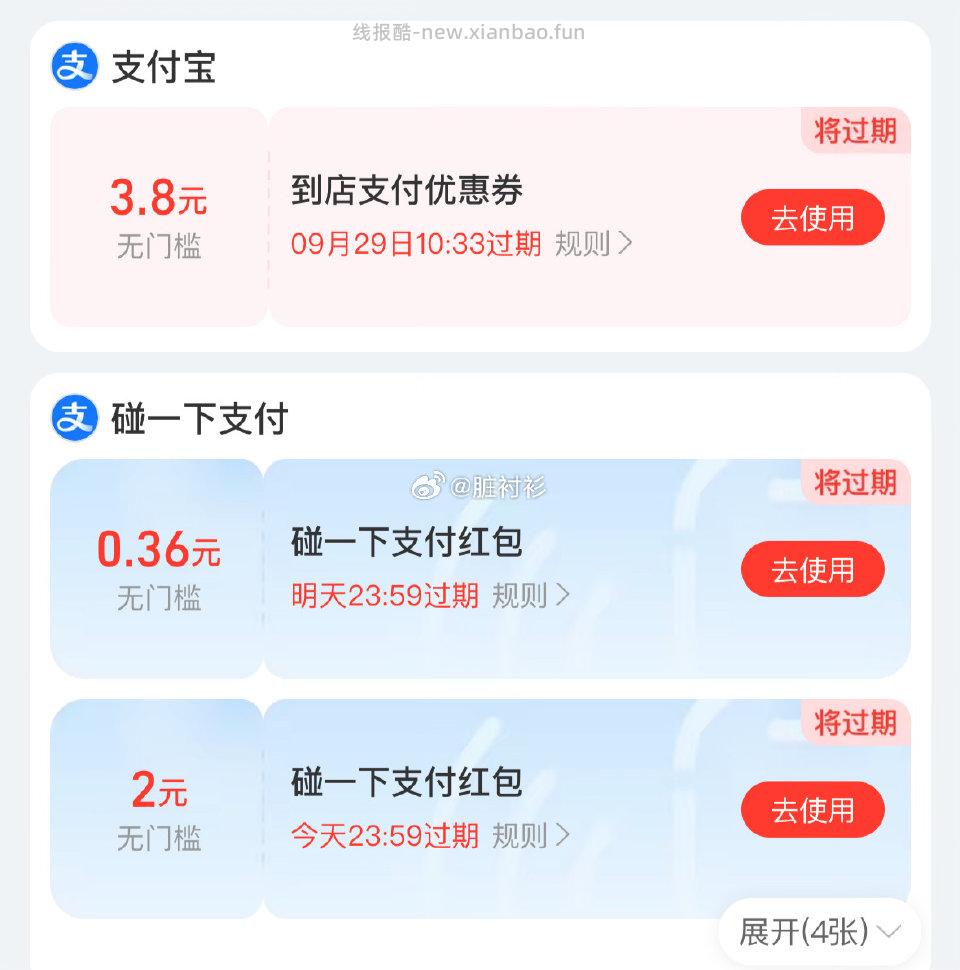
Task: Open 规则 for the 到店支付优惠券
Action: [585, 243]
